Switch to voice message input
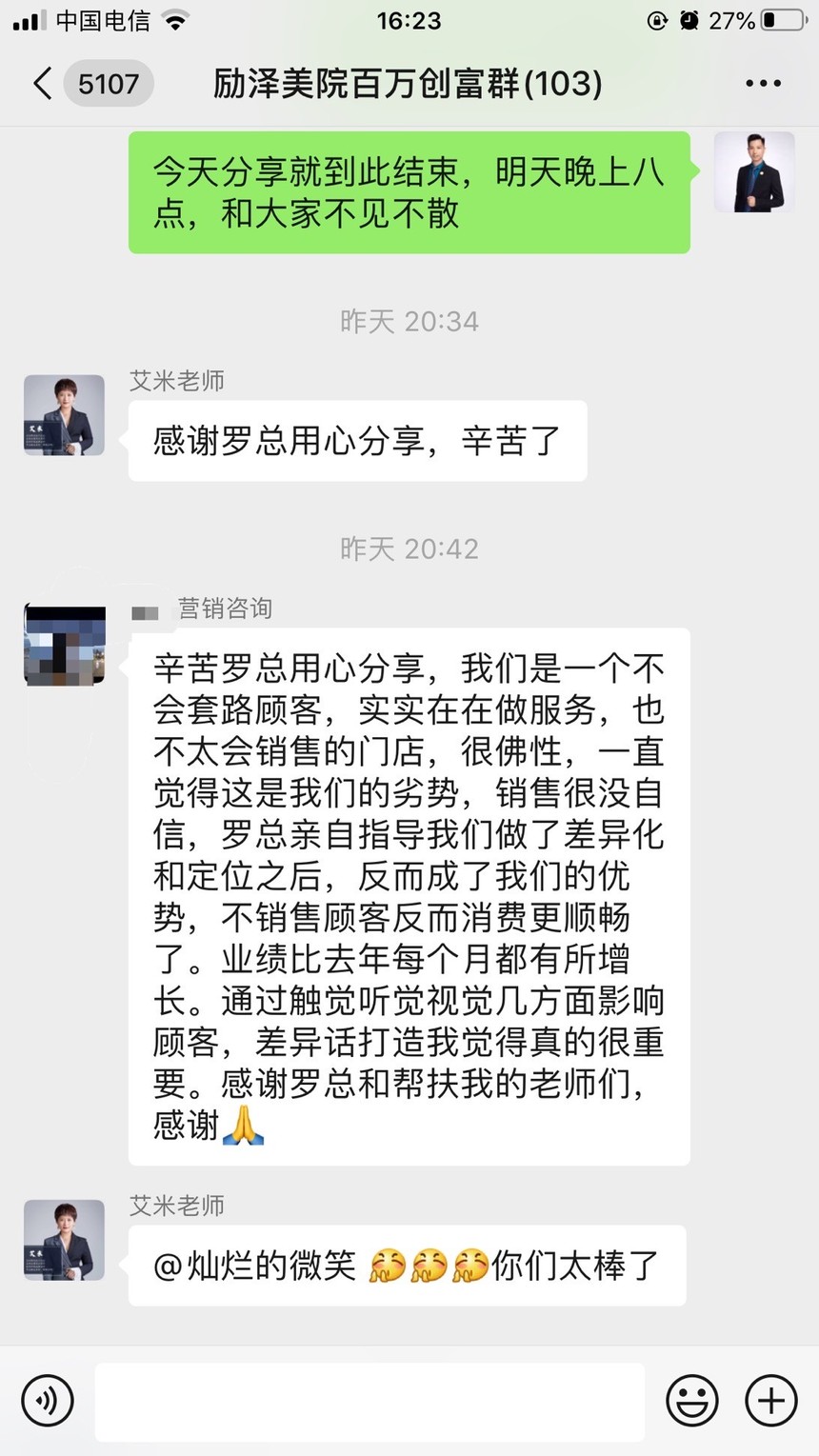819x1456 pixels. click(x=47, y=1401)
